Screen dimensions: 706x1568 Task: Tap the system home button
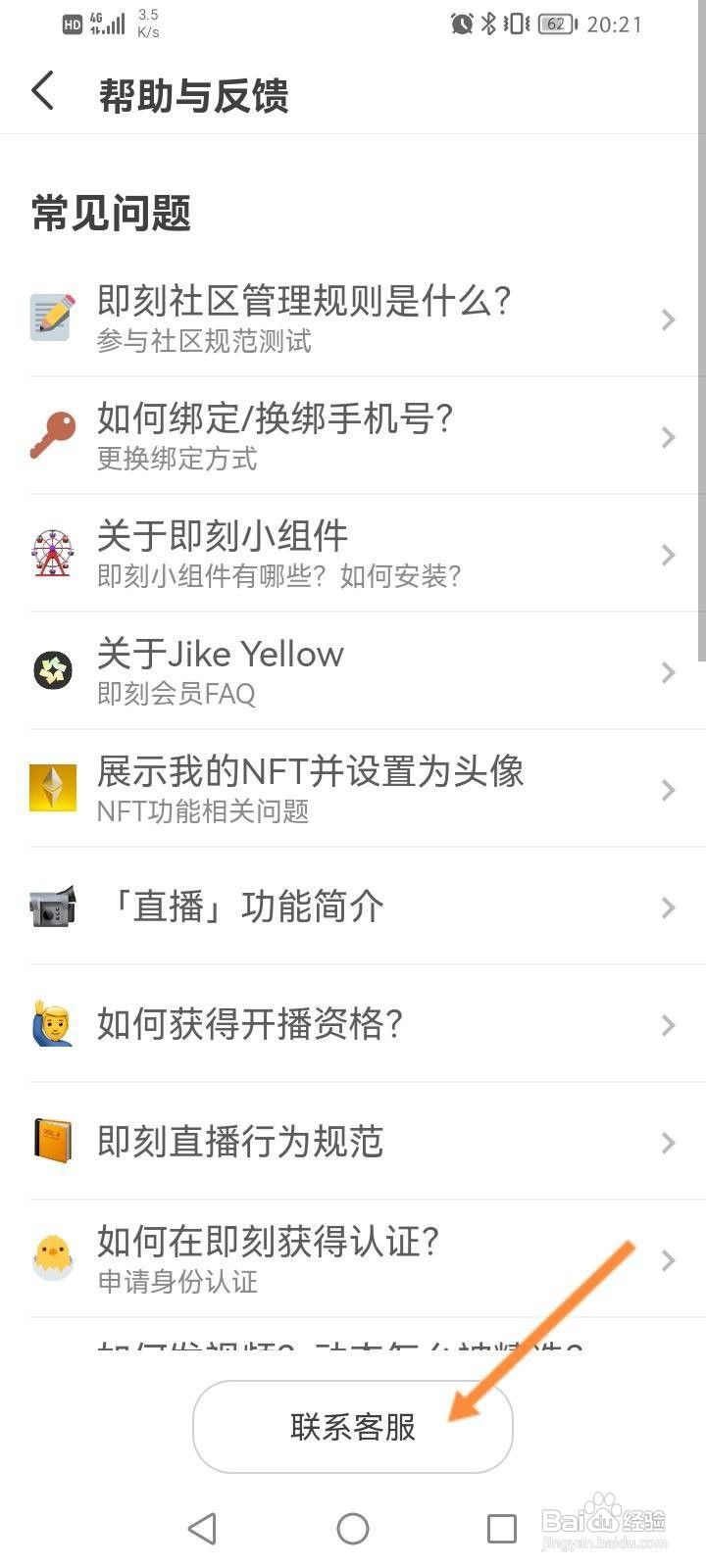tap(353, 1528)
